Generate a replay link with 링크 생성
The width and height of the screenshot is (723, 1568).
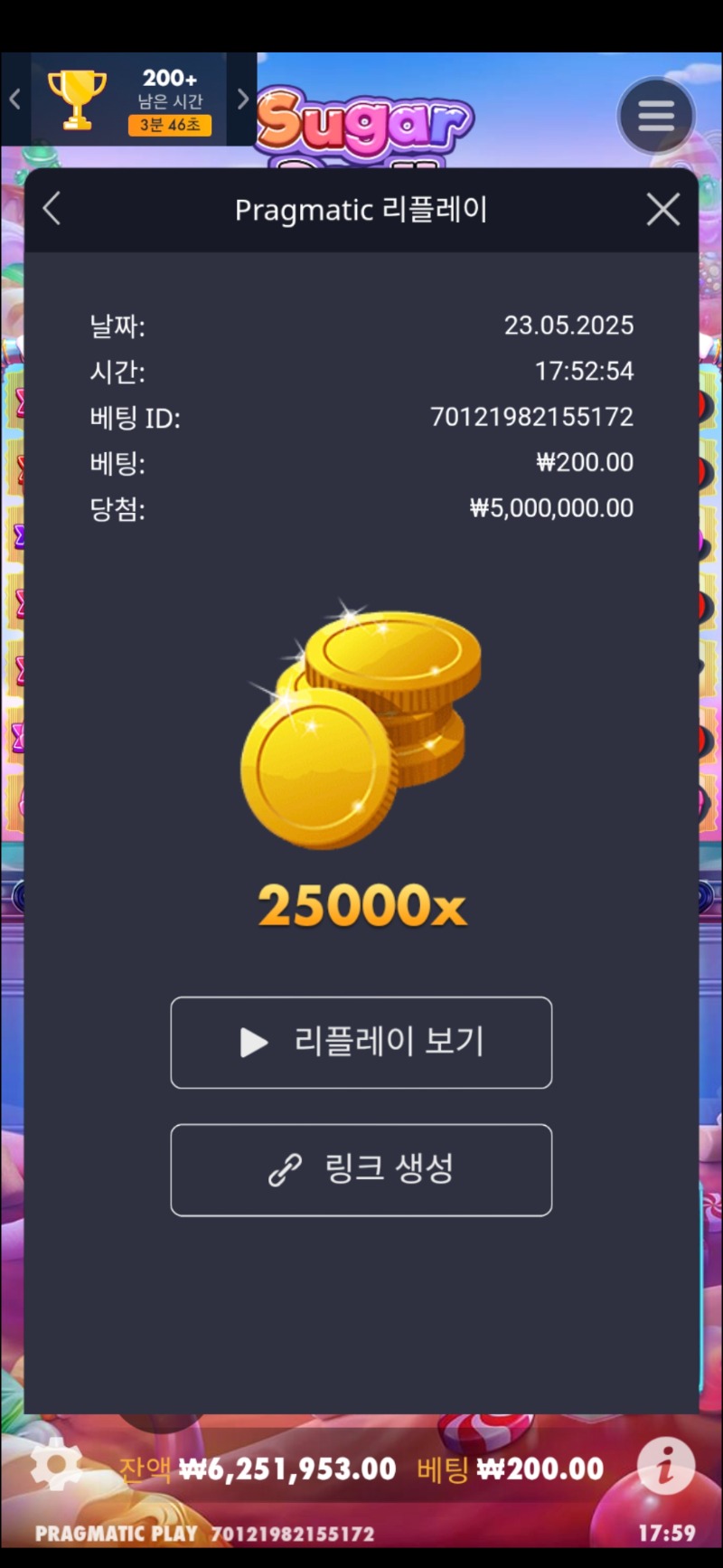tap(361, 1170)
